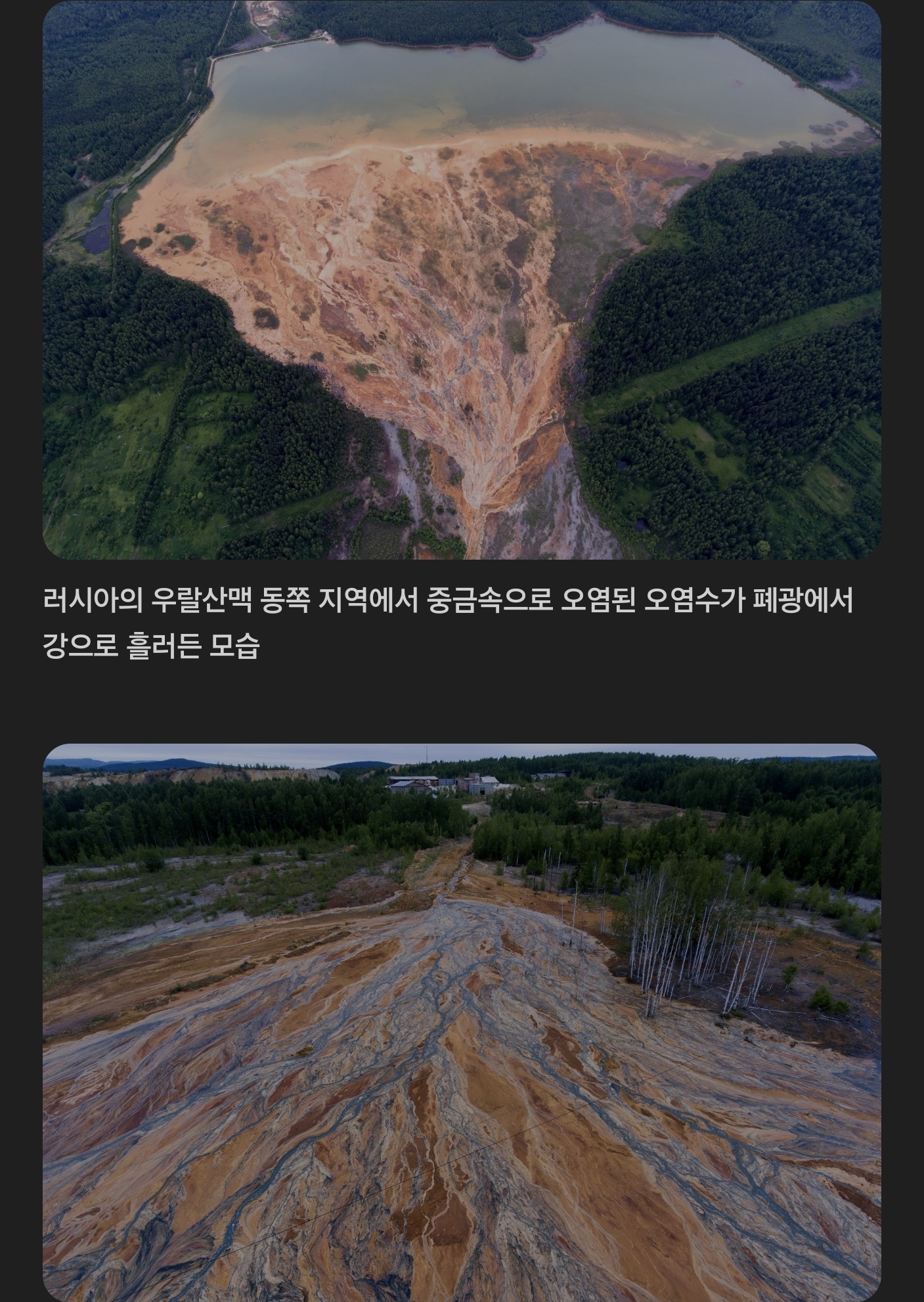924x1302 pixels.
Task: View the photo of orange streams and birch trees
Action: click(x=462, y=1021)
